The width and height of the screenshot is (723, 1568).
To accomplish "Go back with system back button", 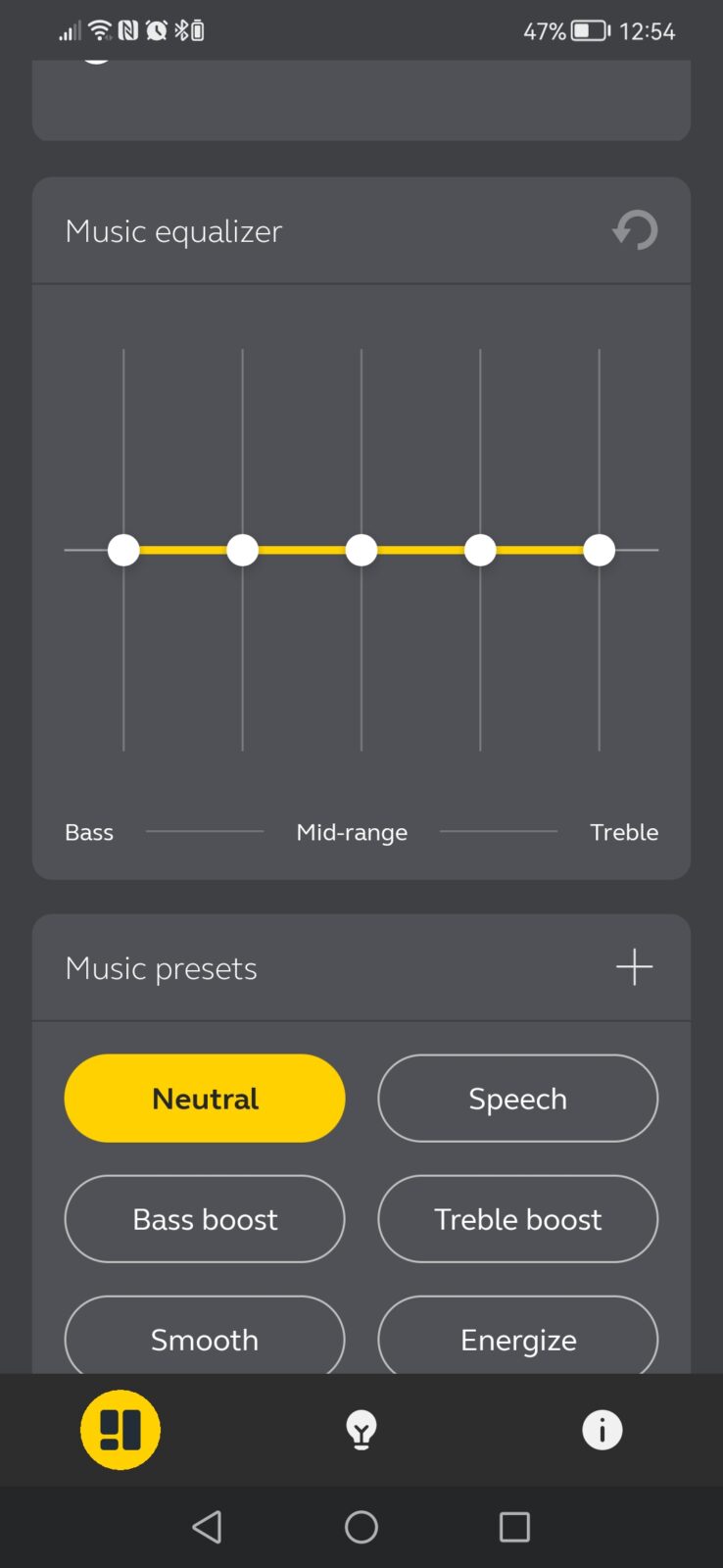I will pyautogui.click(x=207, y=1527).
